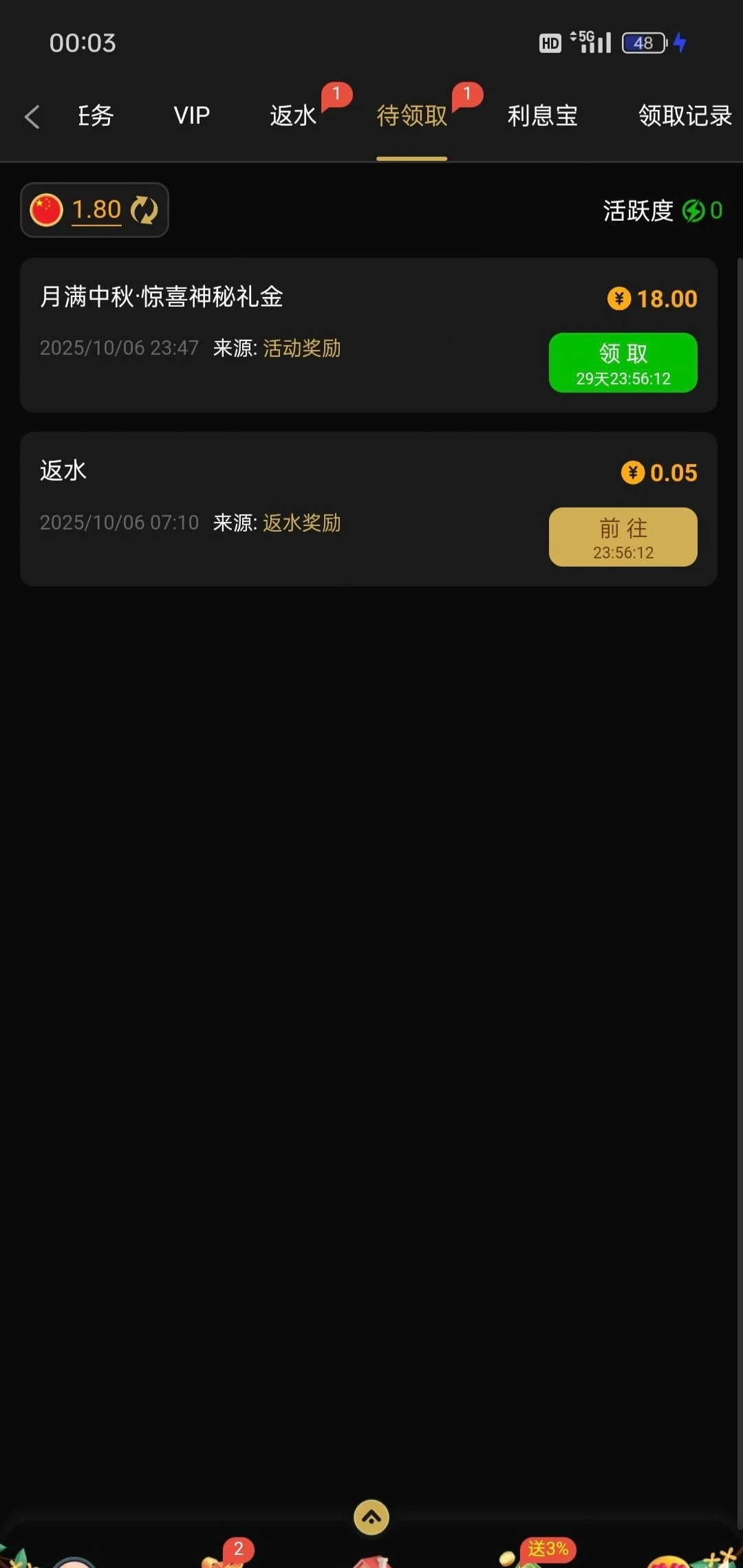Viewport: 743px width, 1568px height.
Task: Refresh the 1.80 balance
Action: 144,210
